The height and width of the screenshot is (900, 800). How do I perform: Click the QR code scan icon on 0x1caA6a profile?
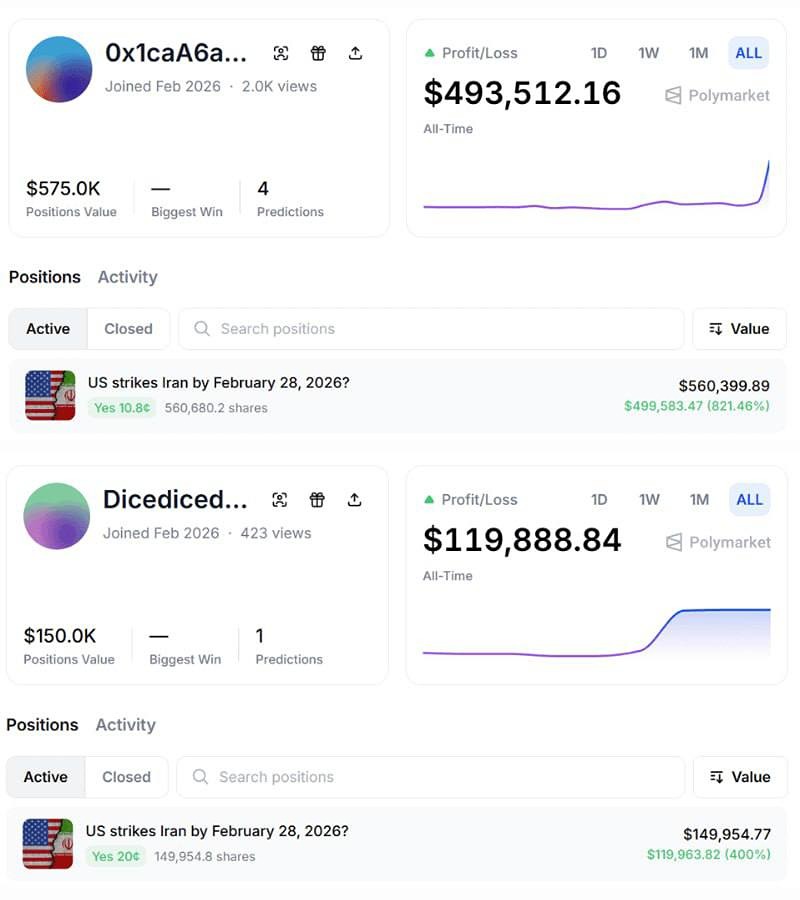click(282, 53)
